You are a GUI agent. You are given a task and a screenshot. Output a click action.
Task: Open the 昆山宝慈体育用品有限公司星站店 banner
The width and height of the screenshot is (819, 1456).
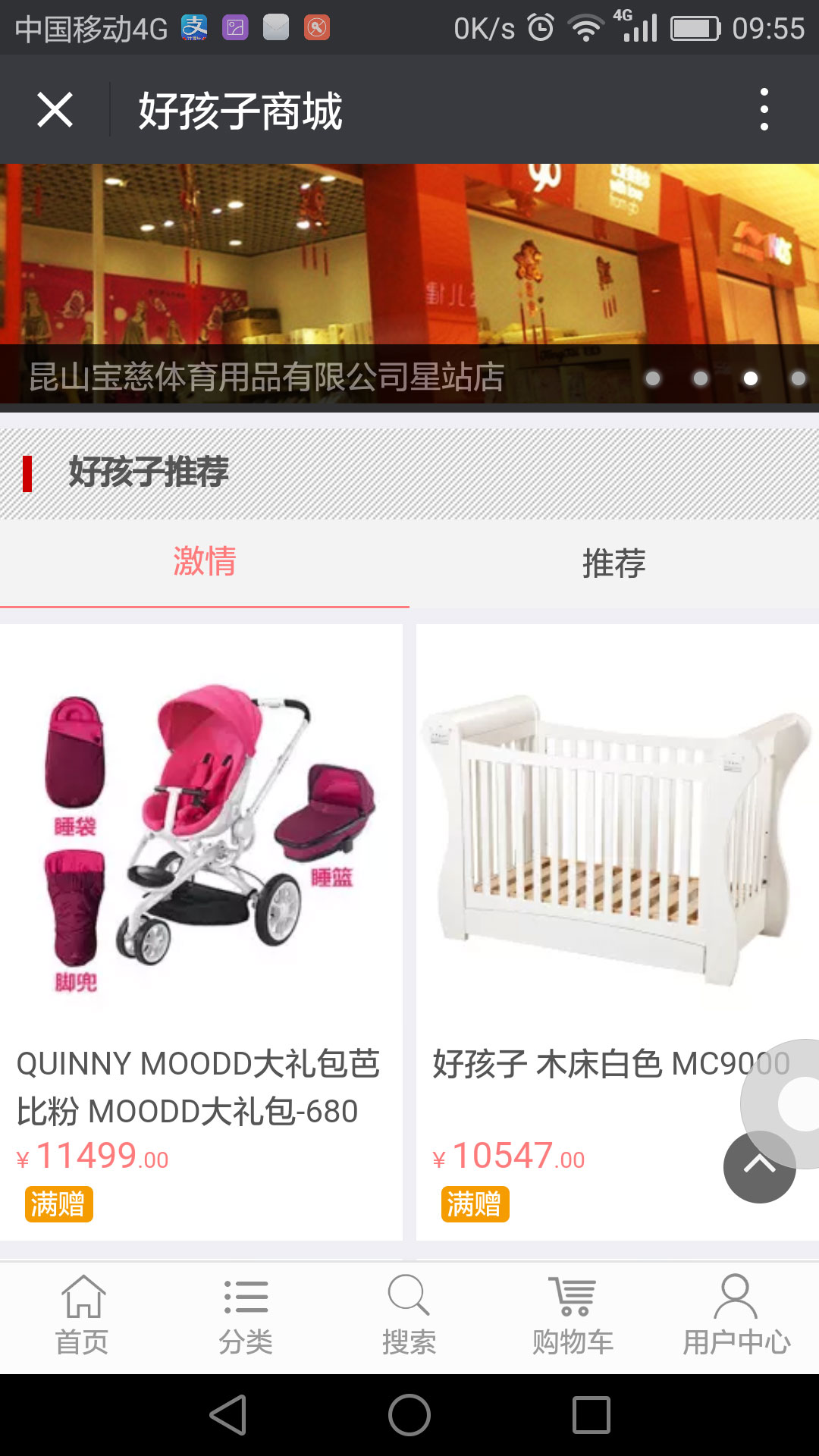(x=409, y=284)
